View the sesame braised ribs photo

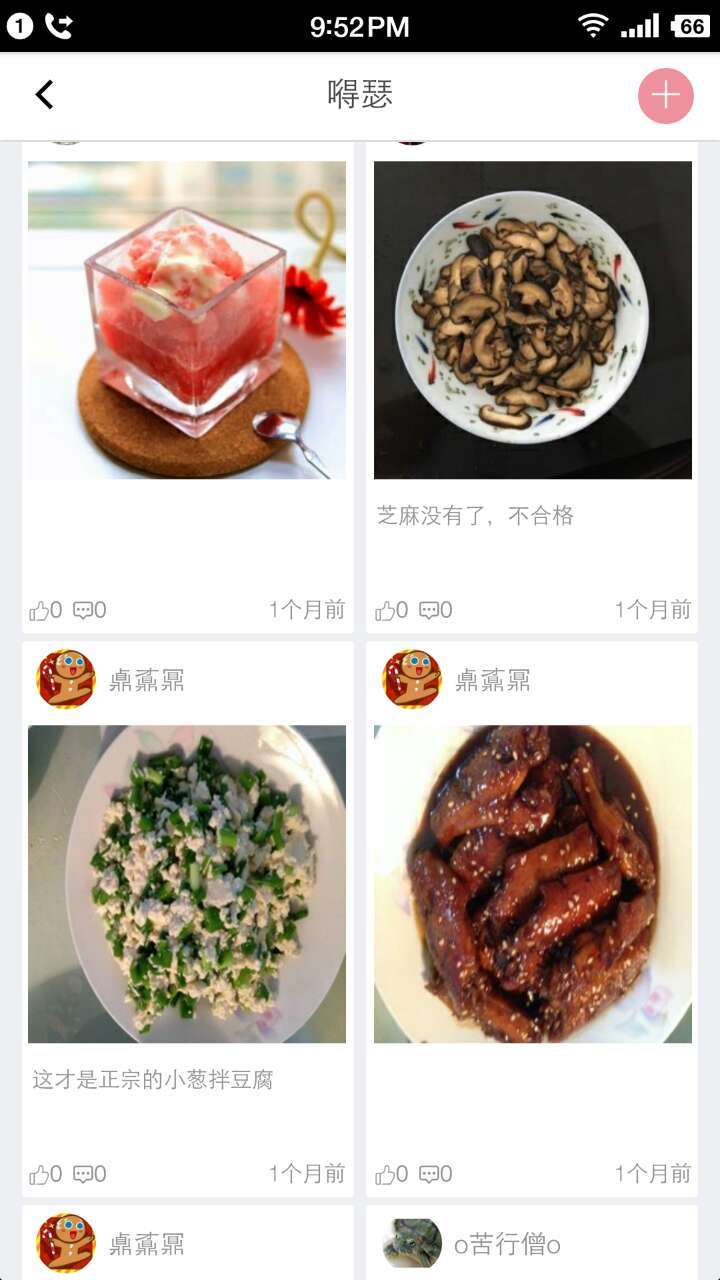pos(533,884)
